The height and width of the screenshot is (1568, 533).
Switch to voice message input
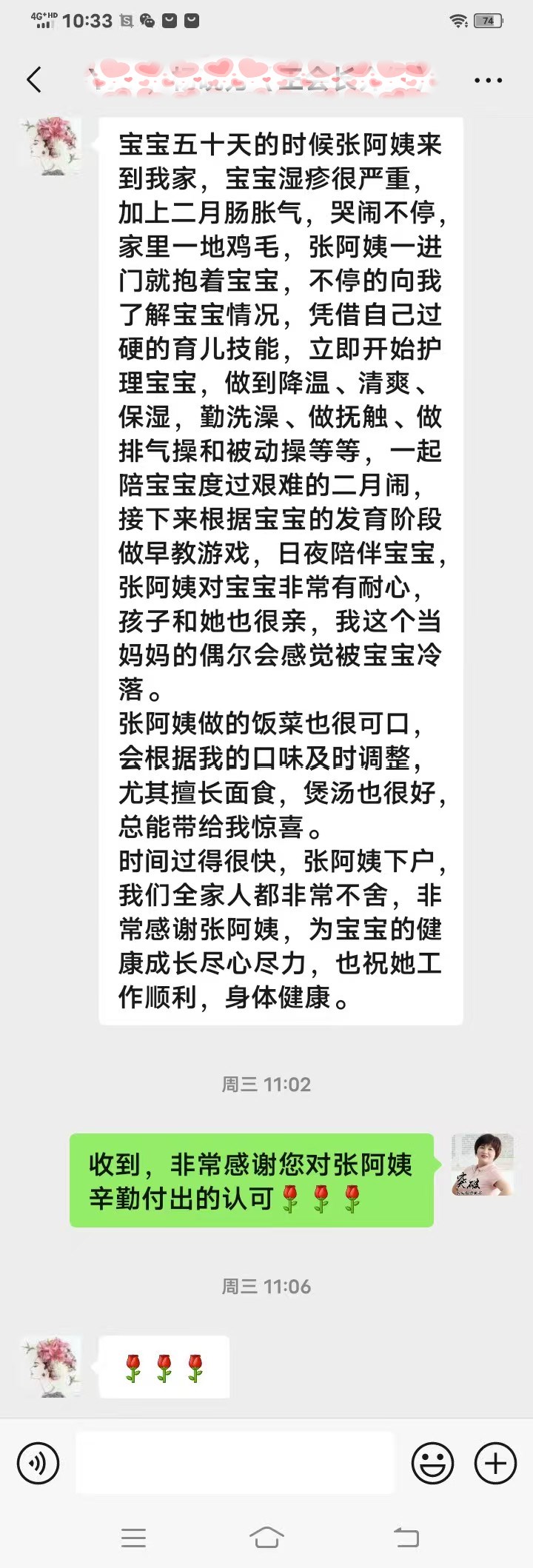38,1463
